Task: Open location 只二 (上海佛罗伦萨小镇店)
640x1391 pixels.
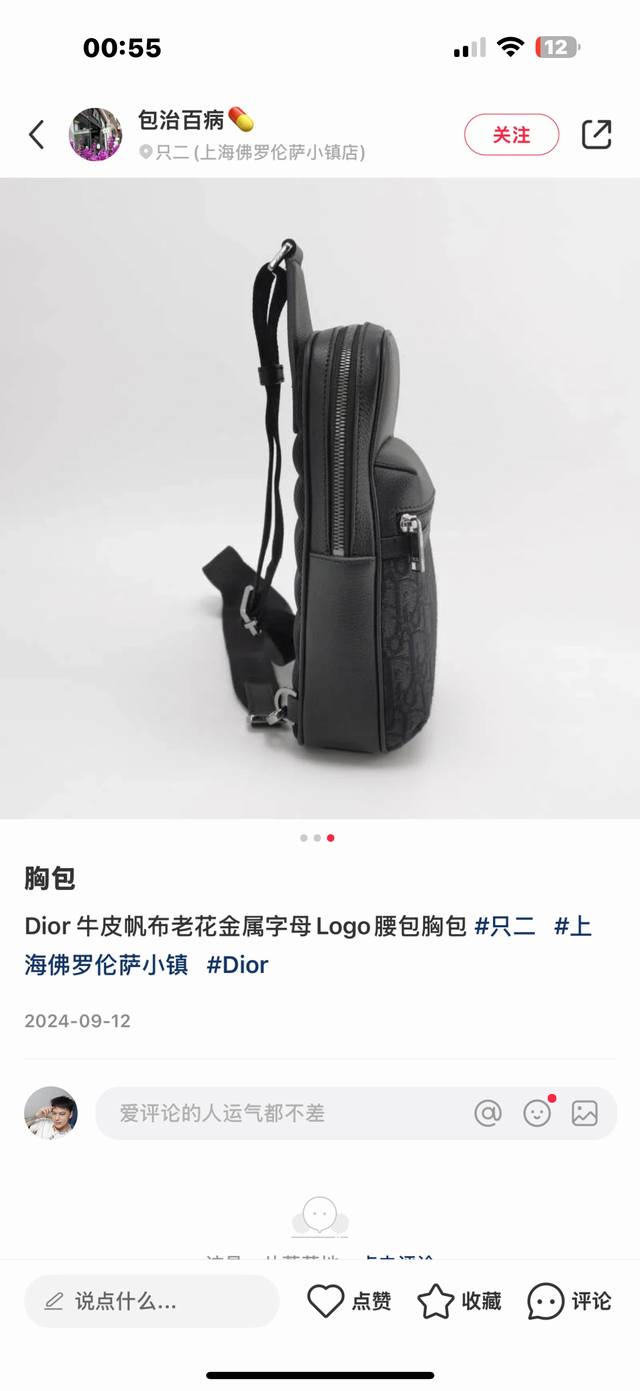Action: (252, 153)
